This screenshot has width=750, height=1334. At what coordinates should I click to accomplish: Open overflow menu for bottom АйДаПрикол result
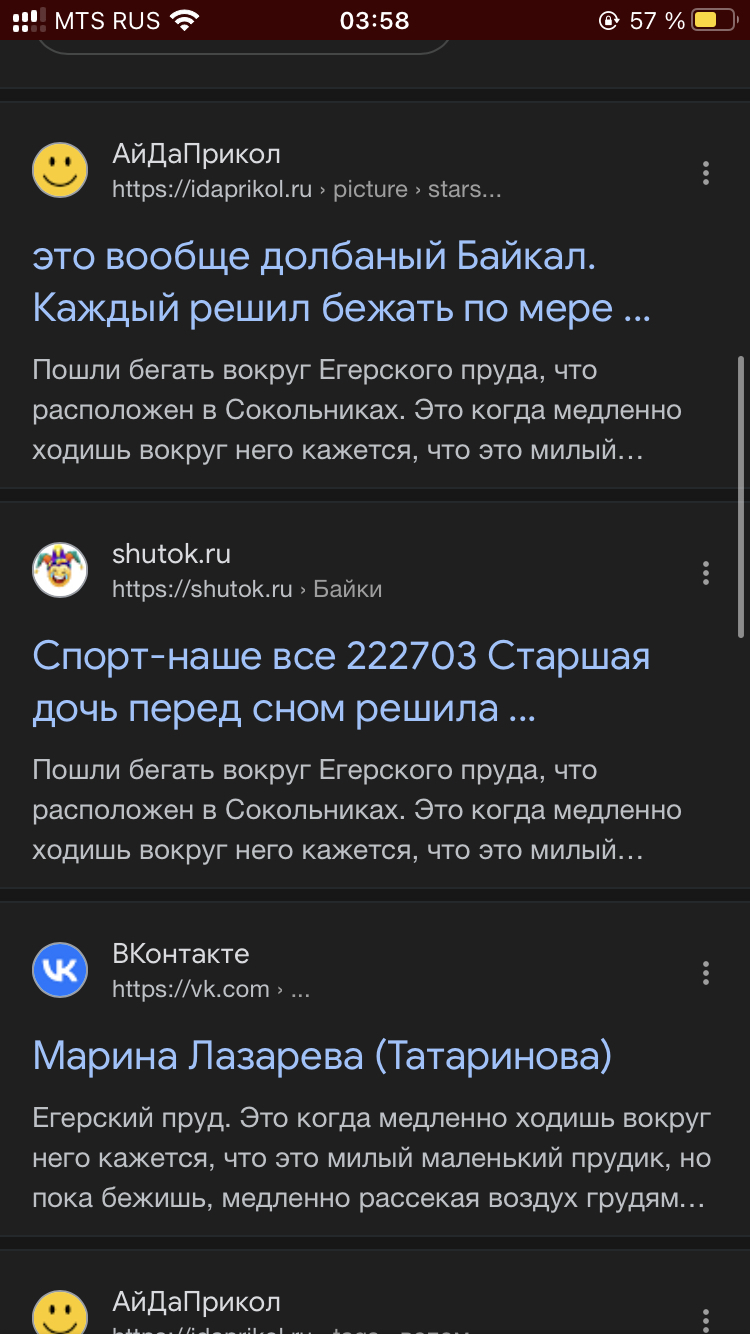pos(706,1318)
